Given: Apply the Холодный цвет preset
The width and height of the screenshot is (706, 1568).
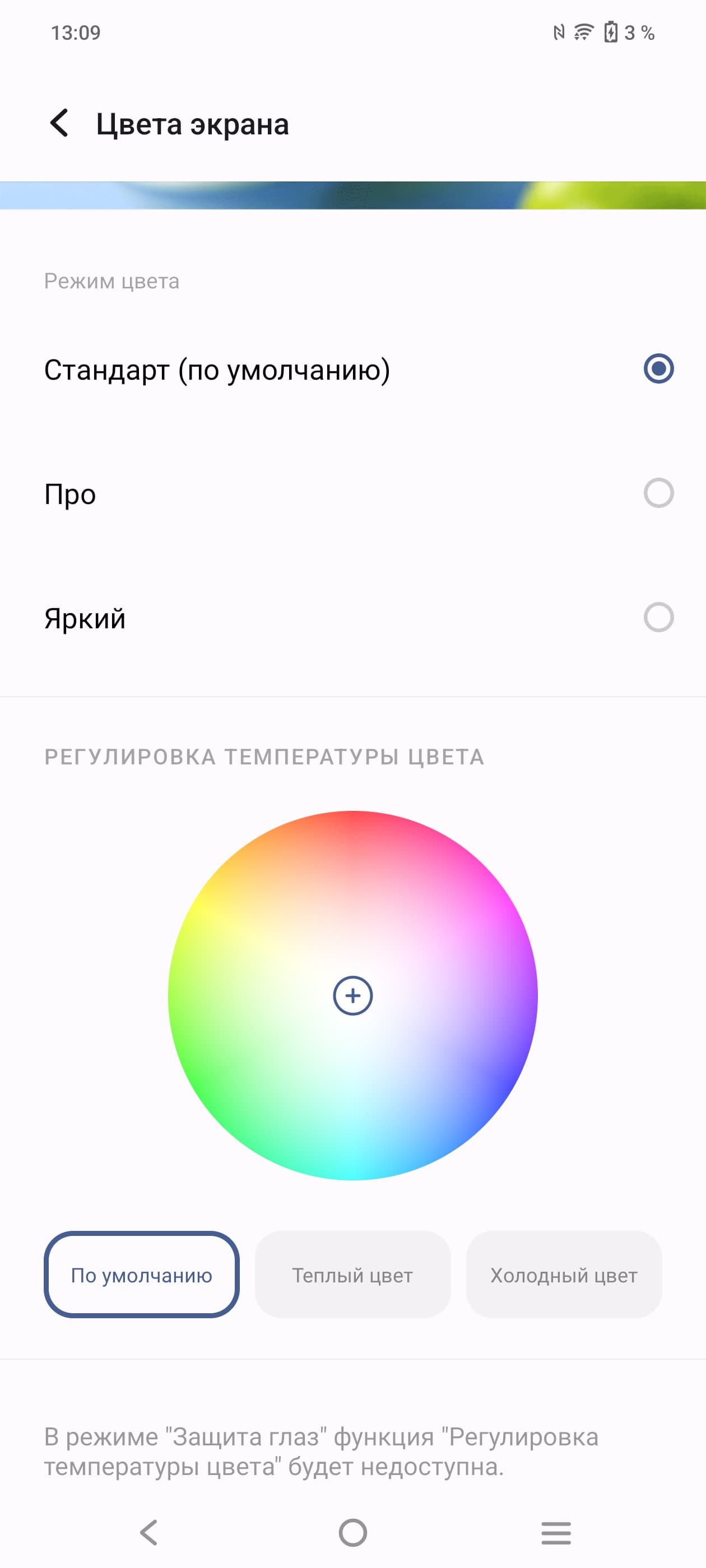Looking at the screenshot, I should click(x=564, y=1275).
